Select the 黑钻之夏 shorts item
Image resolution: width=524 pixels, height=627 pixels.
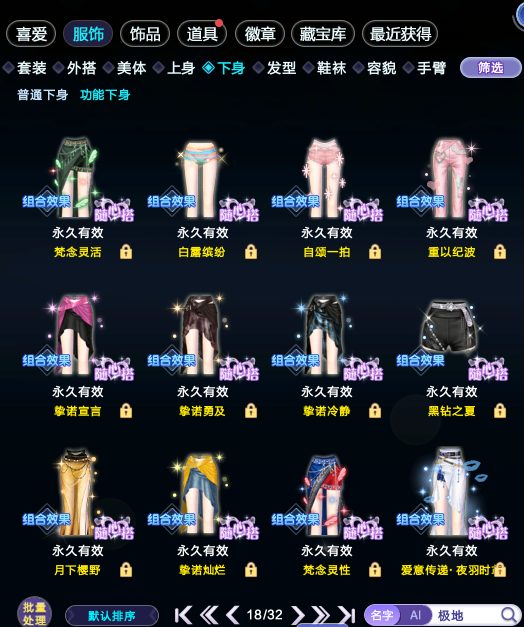pos(452,357)
